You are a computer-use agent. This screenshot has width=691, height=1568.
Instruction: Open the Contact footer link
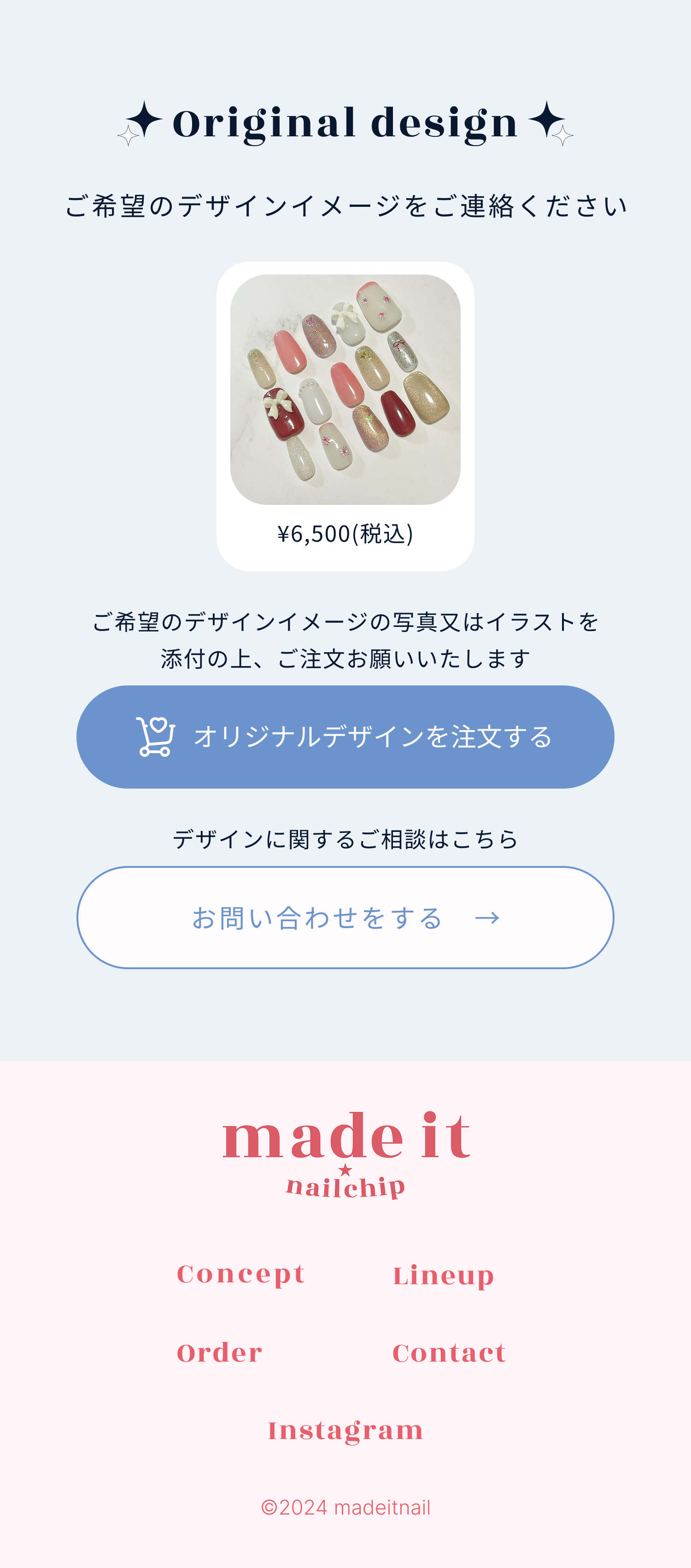(x=449, y=1352)
